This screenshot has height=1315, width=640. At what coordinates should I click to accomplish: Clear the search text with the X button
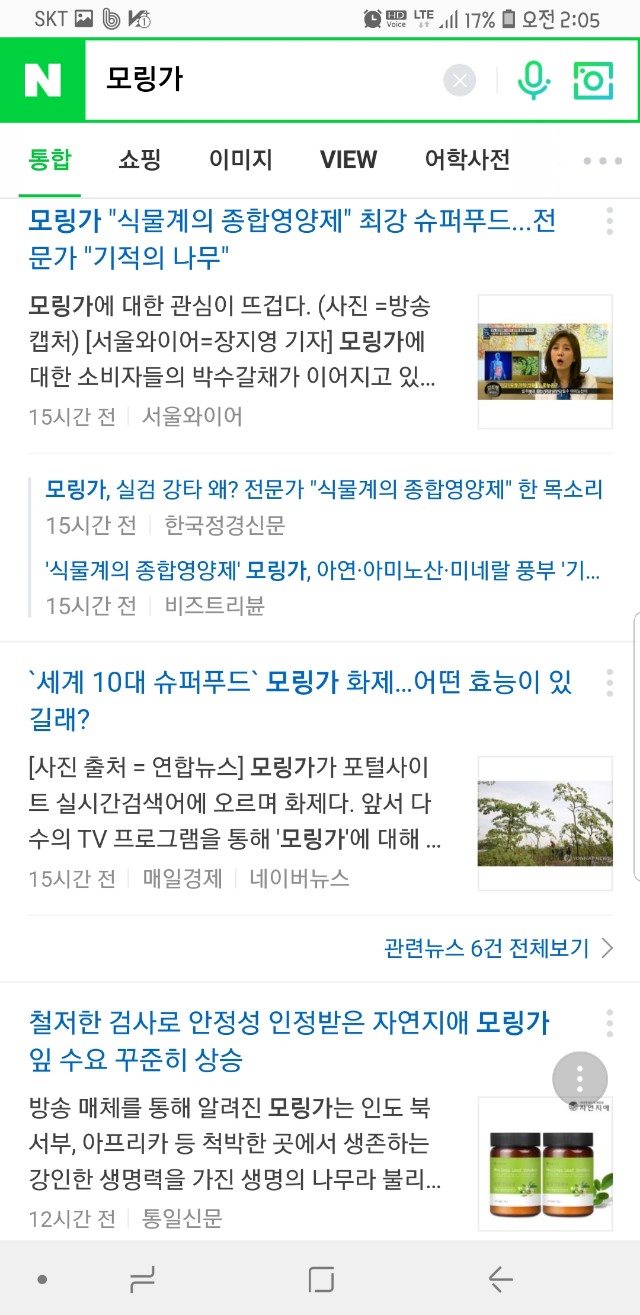(459, 80)
